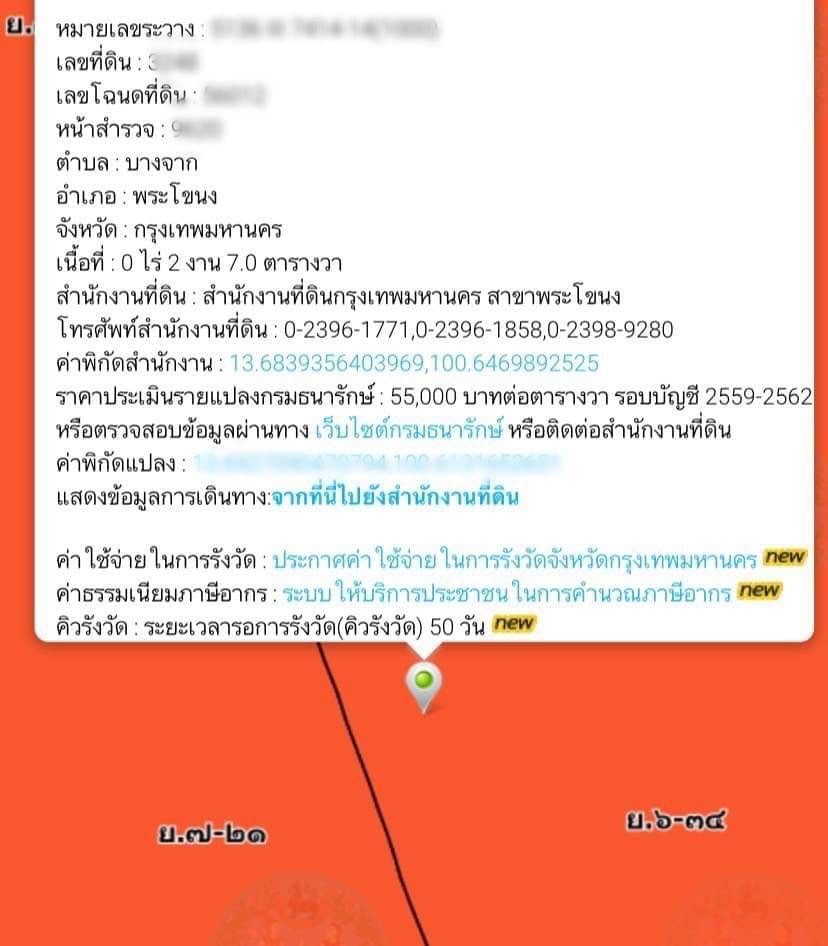Open the land office coordinates link 13.6839356403969
828x946 pixels.
click(414, 363)
